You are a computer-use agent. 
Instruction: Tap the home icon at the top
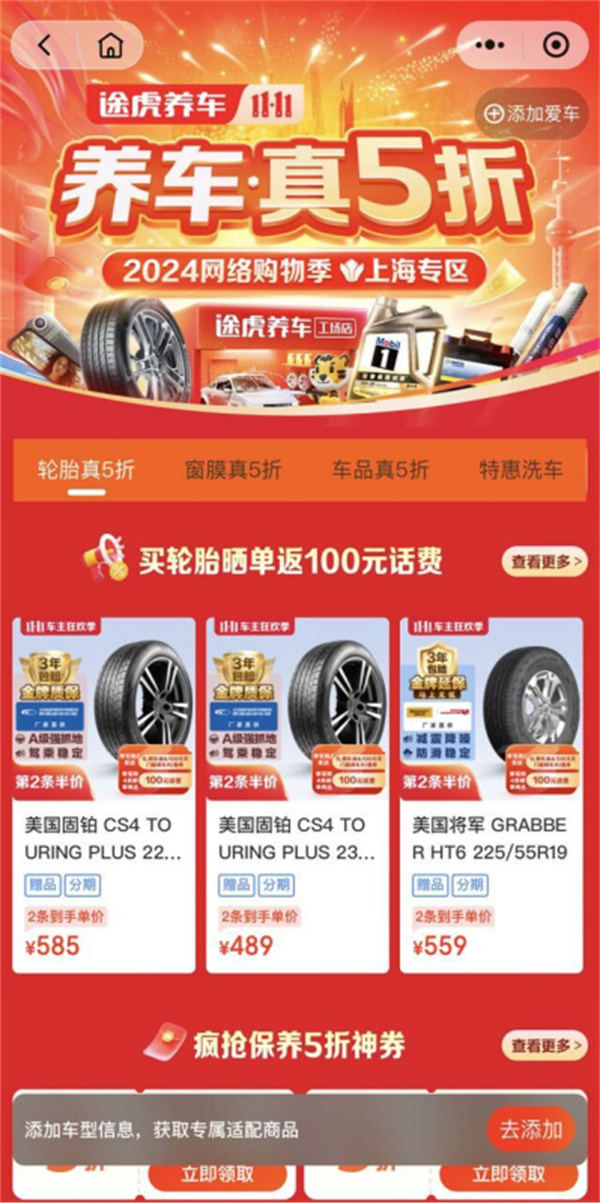pyautogui.click(x=108, y=46)
